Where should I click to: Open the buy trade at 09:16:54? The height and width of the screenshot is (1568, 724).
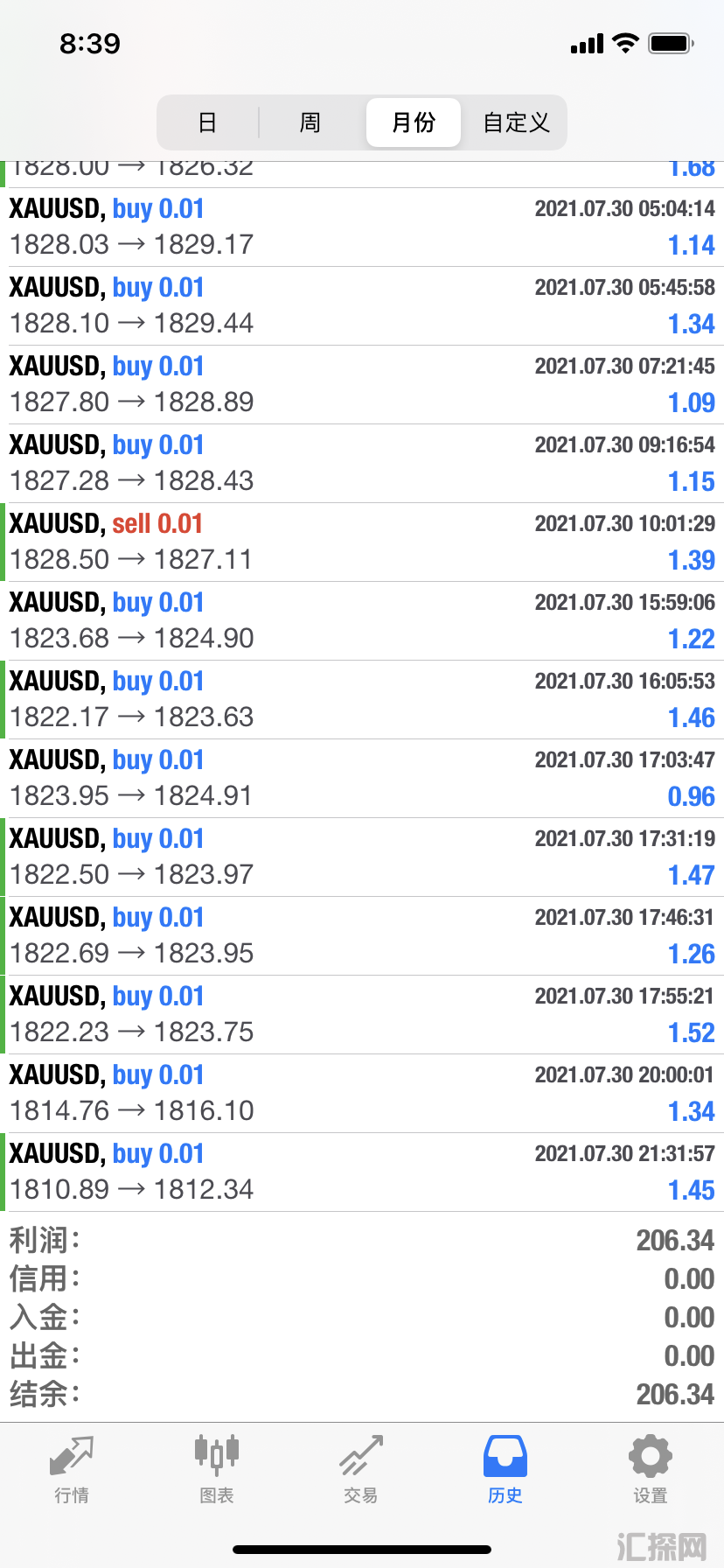pos(362,464)
